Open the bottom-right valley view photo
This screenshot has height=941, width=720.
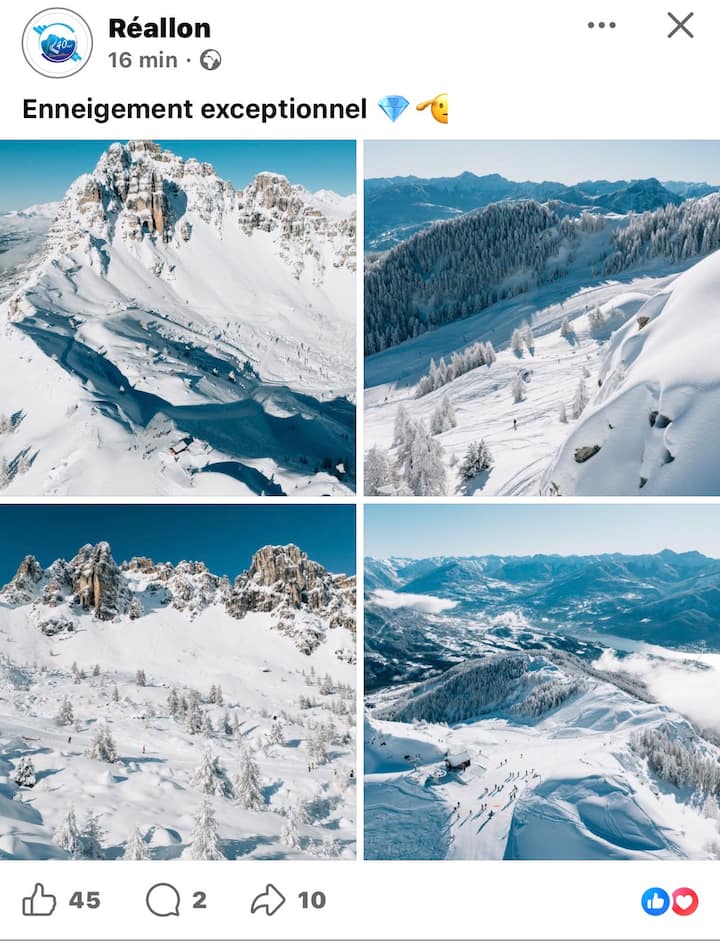coord(541,682)
